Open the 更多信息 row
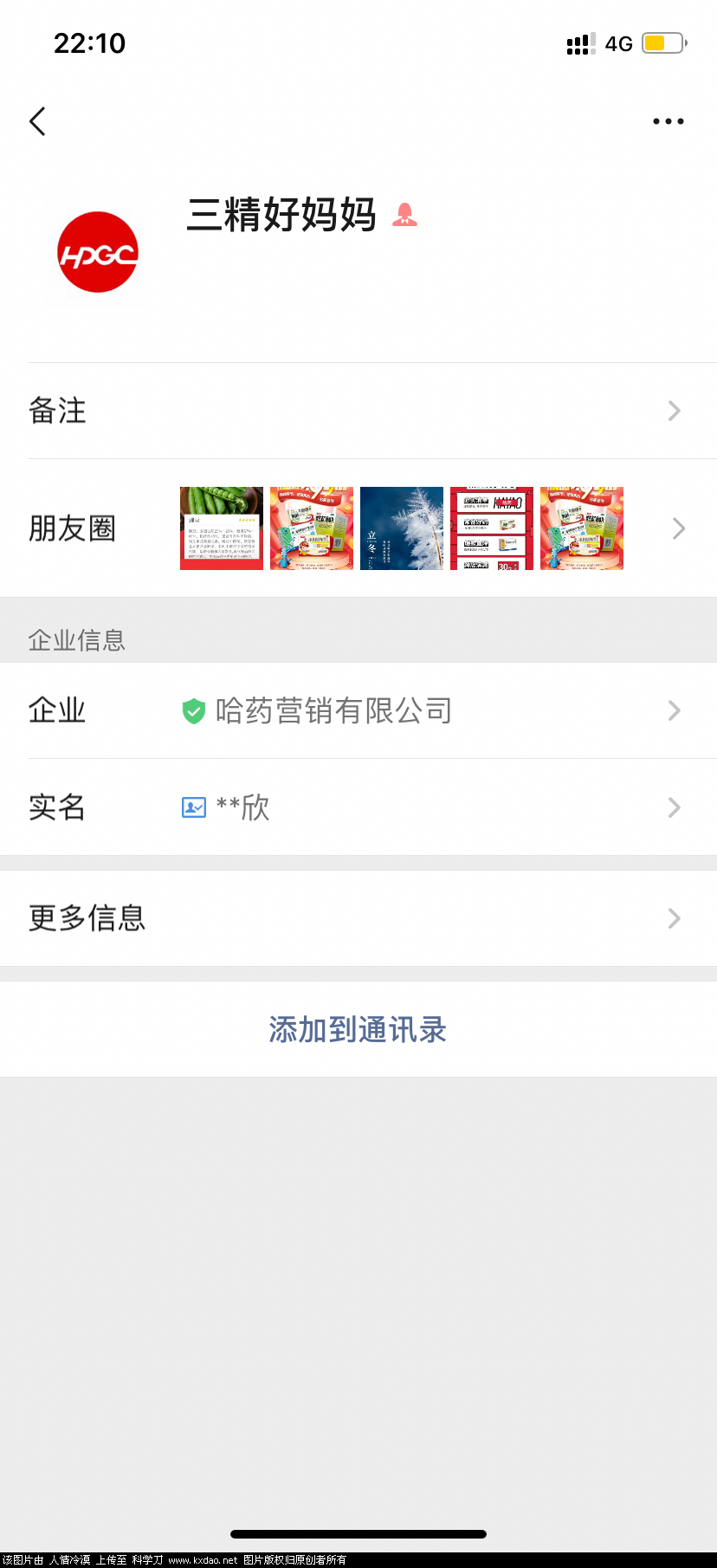 coord(358,918)
